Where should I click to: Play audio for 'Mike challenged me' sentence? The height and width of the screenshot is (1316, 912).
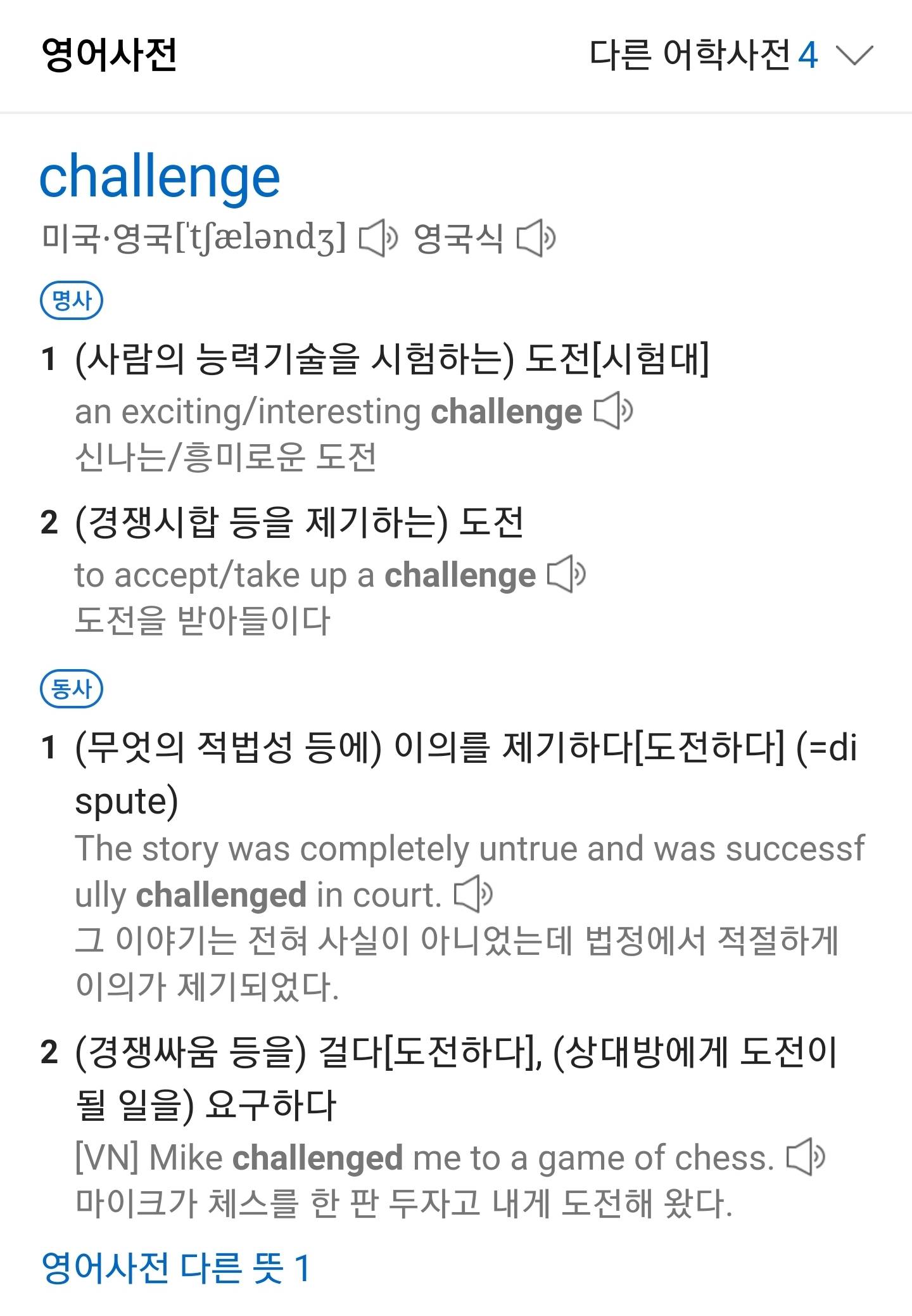click(x=805, y=1158)
